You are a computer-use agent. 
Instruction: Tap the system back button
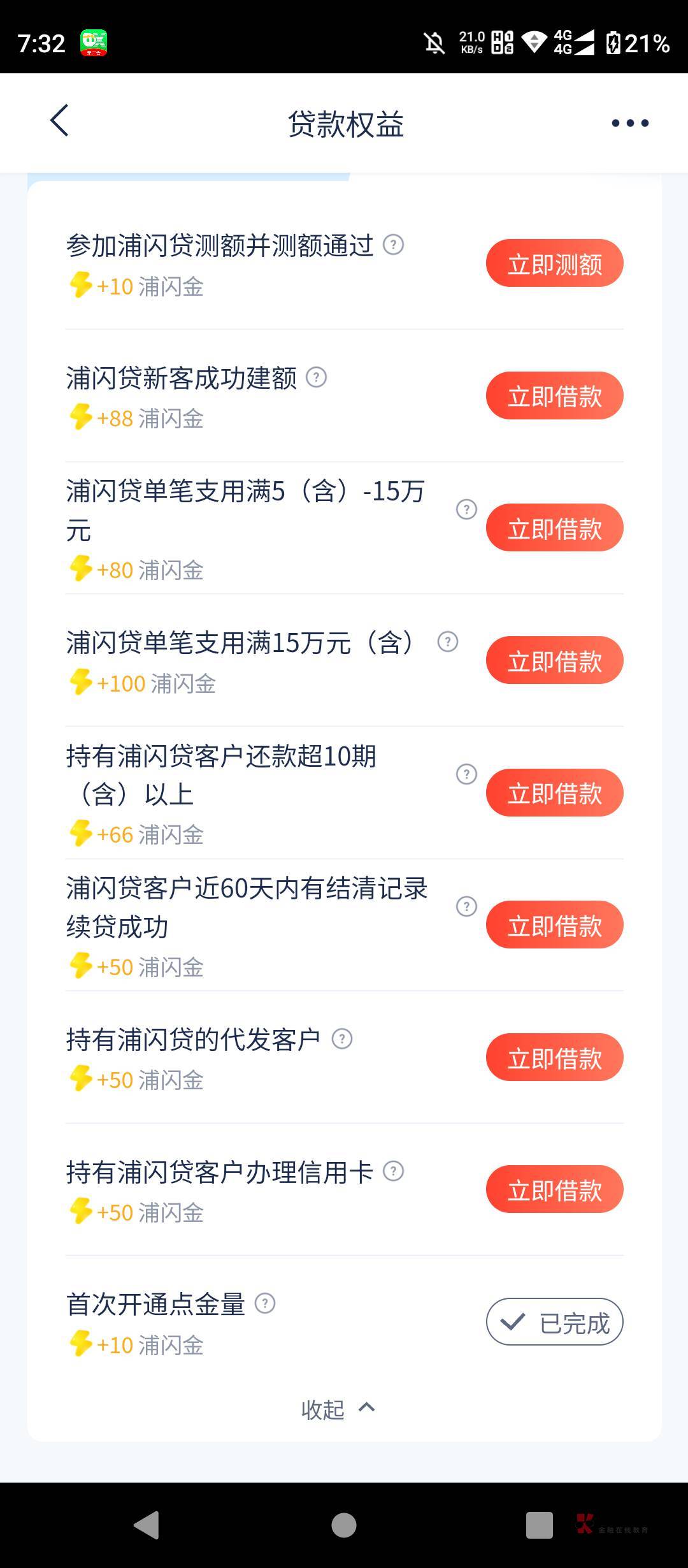(147, 1526)
